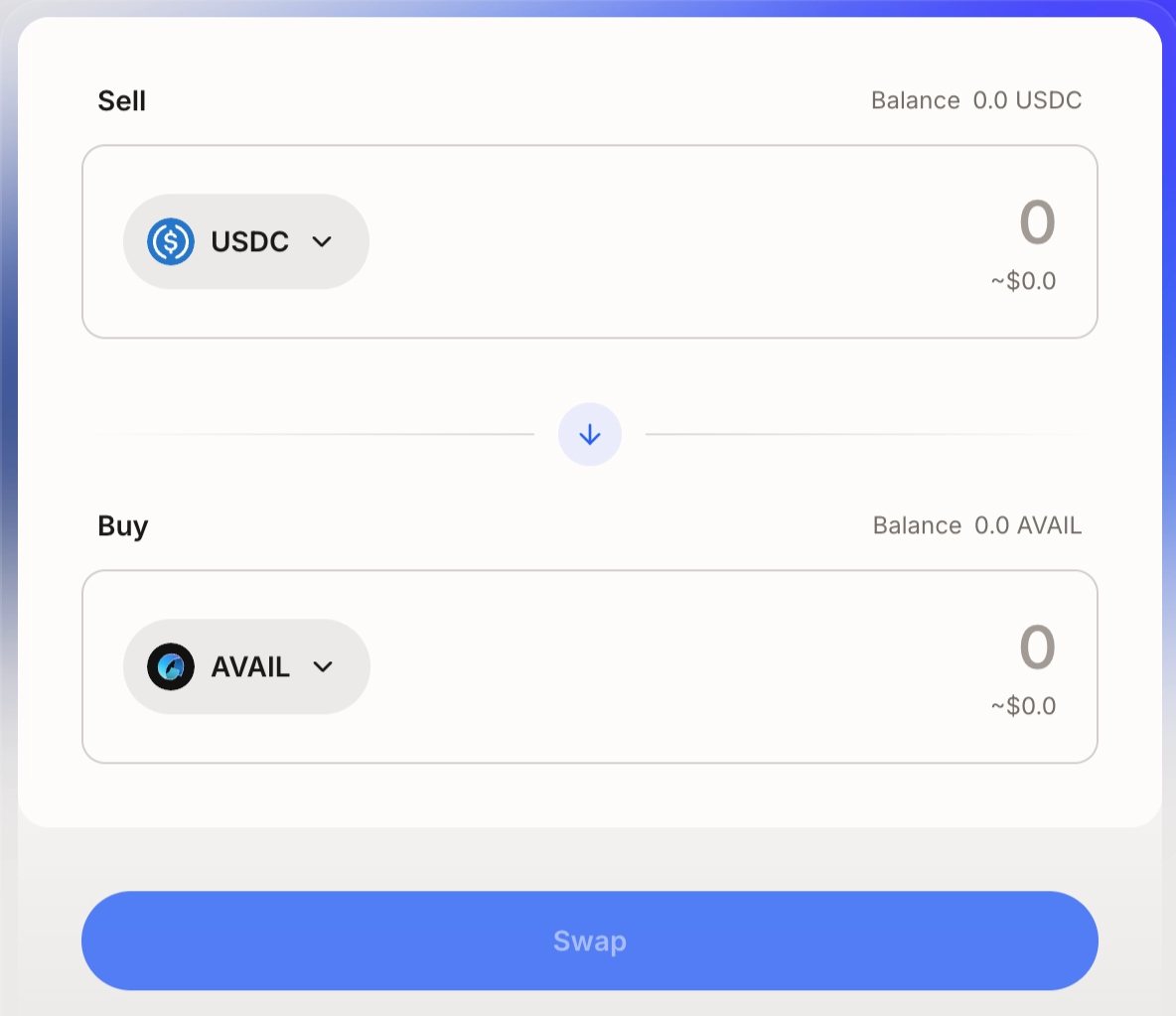
Task: Tap the Swap button
Action: [589, 941]
